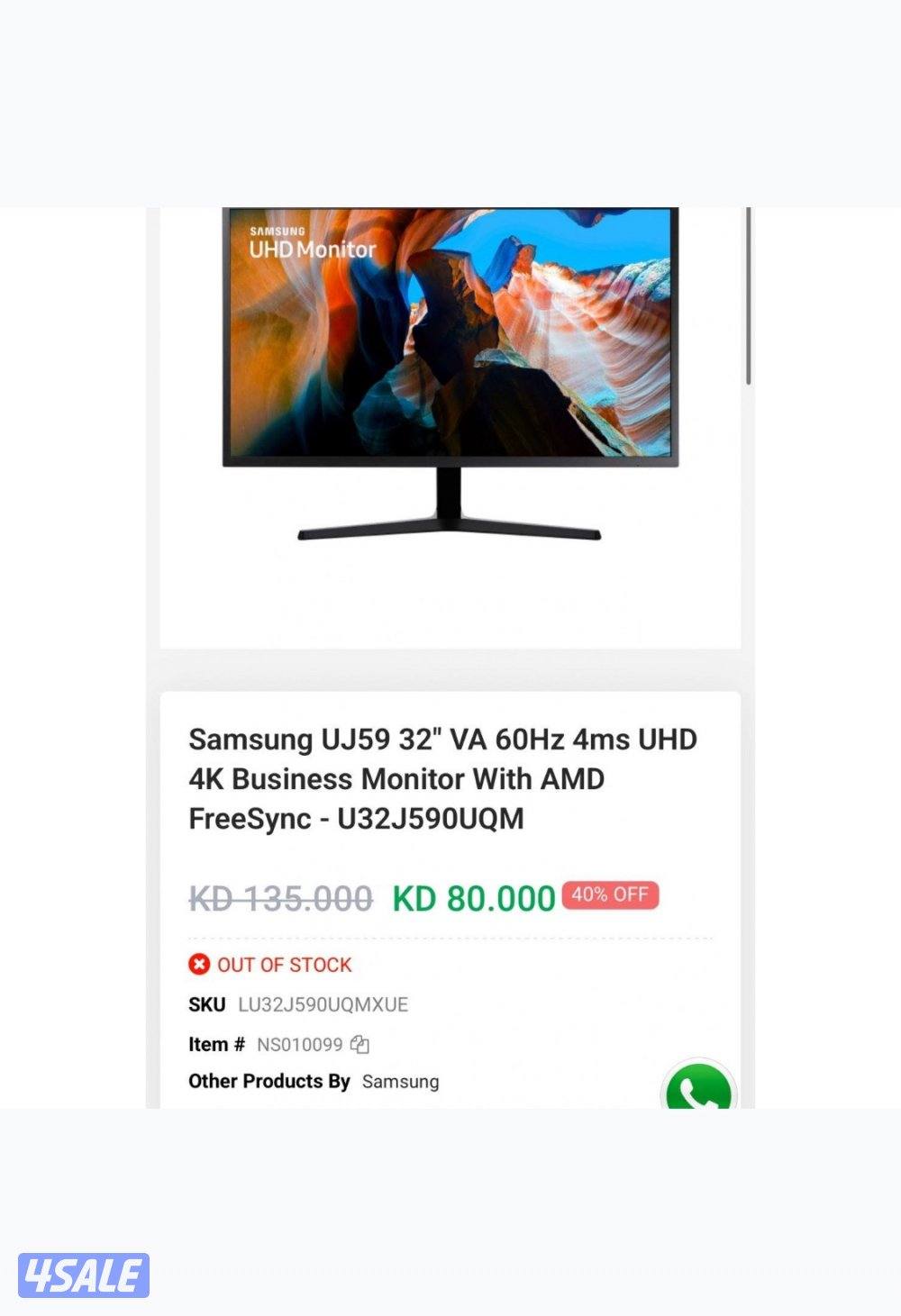Select the 40% OFF discount badge
Viewport: 901px width, 1316px height.
pos(610,894)
